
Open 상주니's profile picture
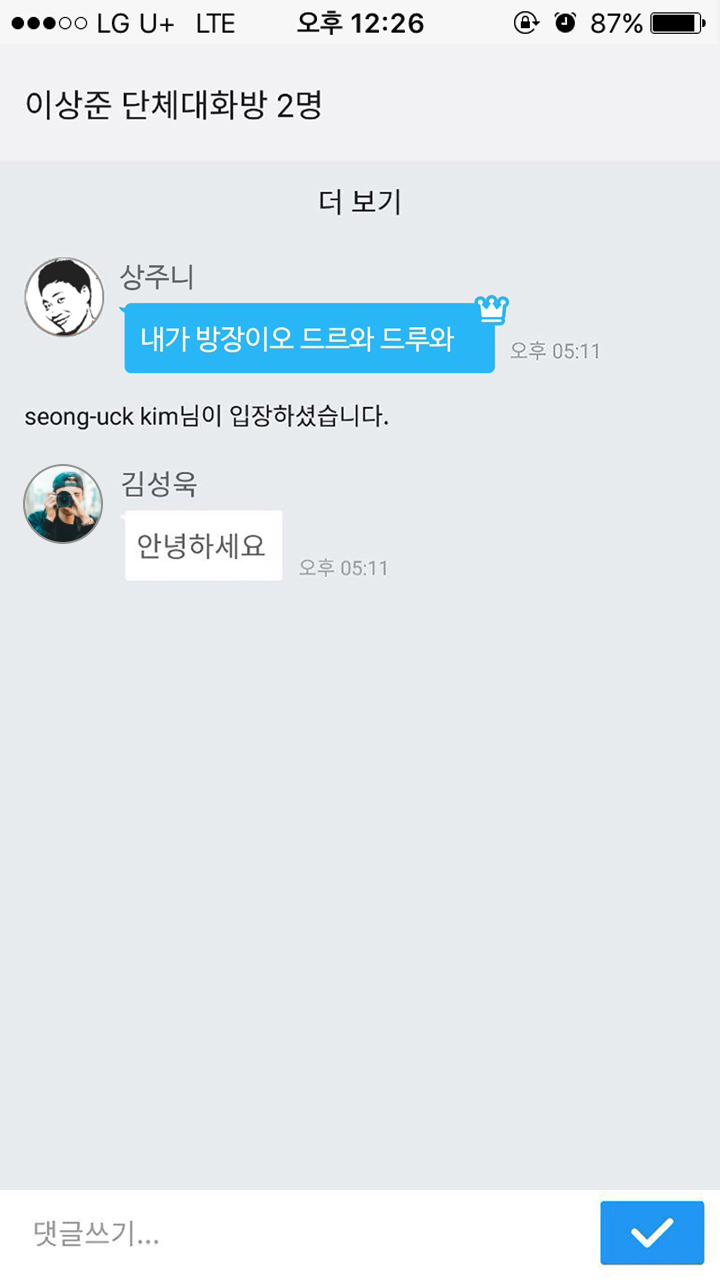[64, 297]
